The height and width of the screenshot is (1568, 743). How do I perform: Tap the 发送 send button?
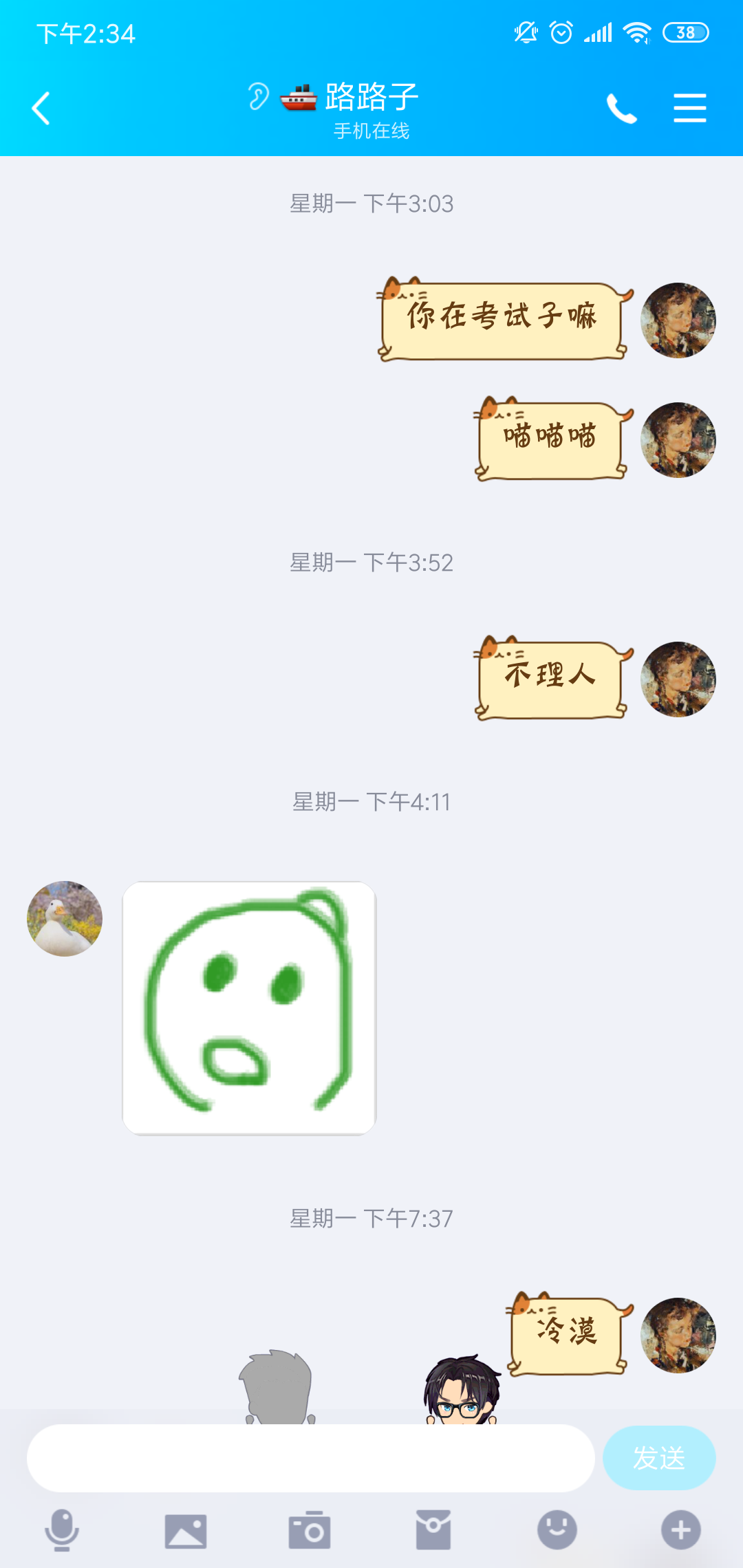click(658, 1458)
